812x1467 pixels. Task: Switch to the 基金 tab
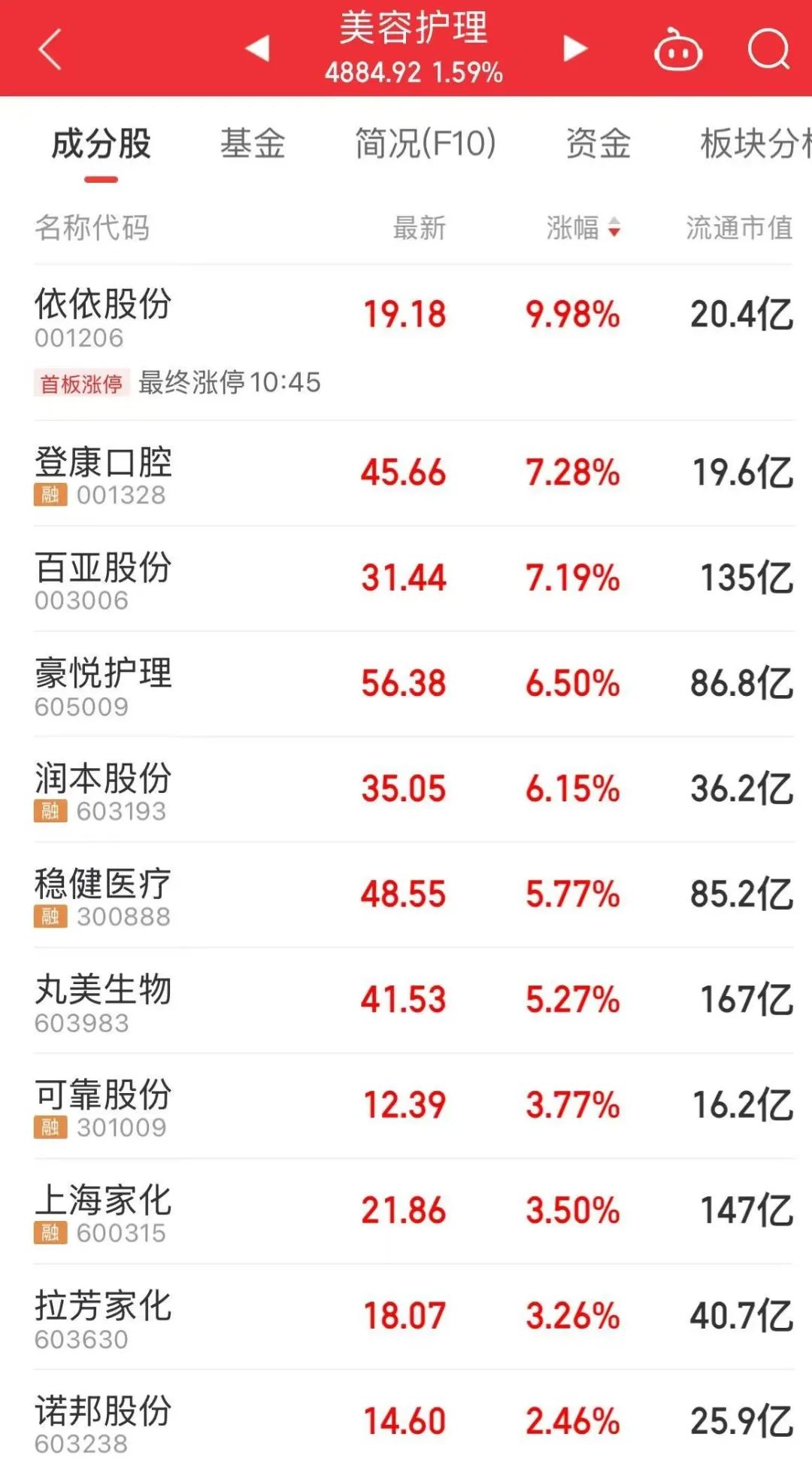(x=253, y=144)
